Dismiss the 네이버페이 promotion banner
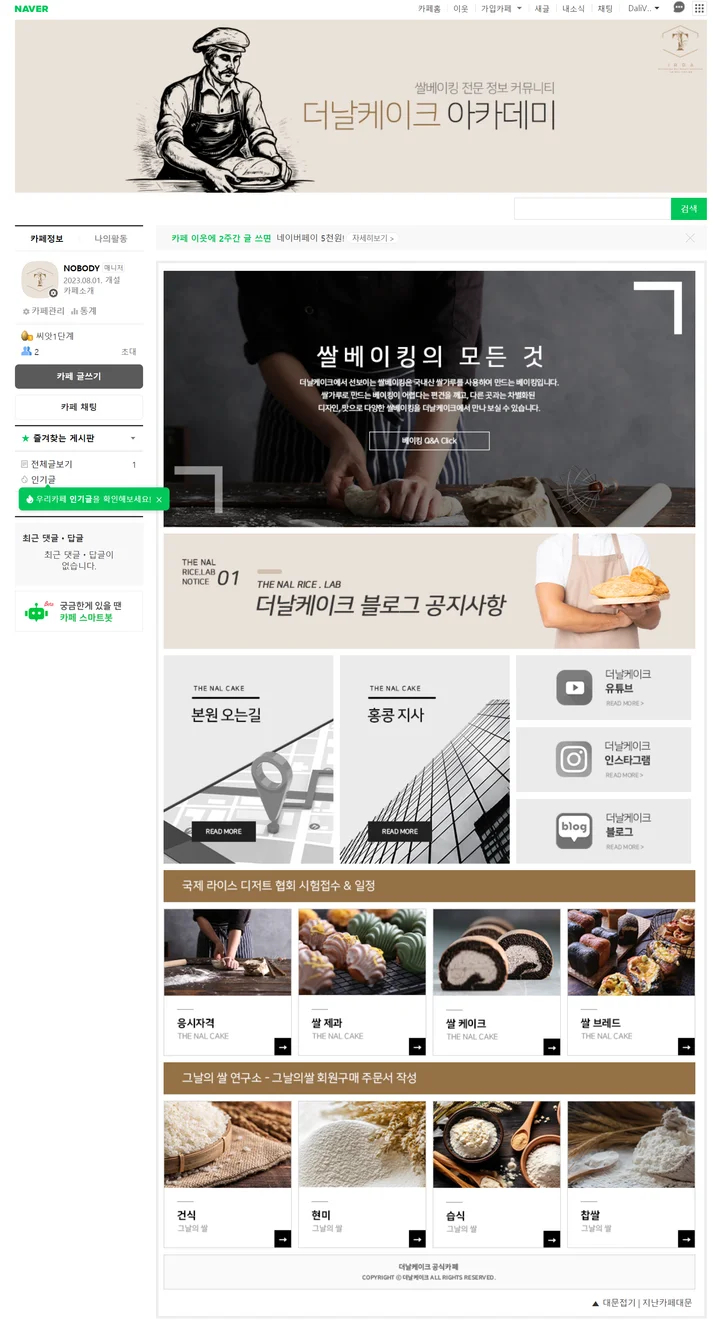This screenshot has height=1328, width=718. coord(690,238)
